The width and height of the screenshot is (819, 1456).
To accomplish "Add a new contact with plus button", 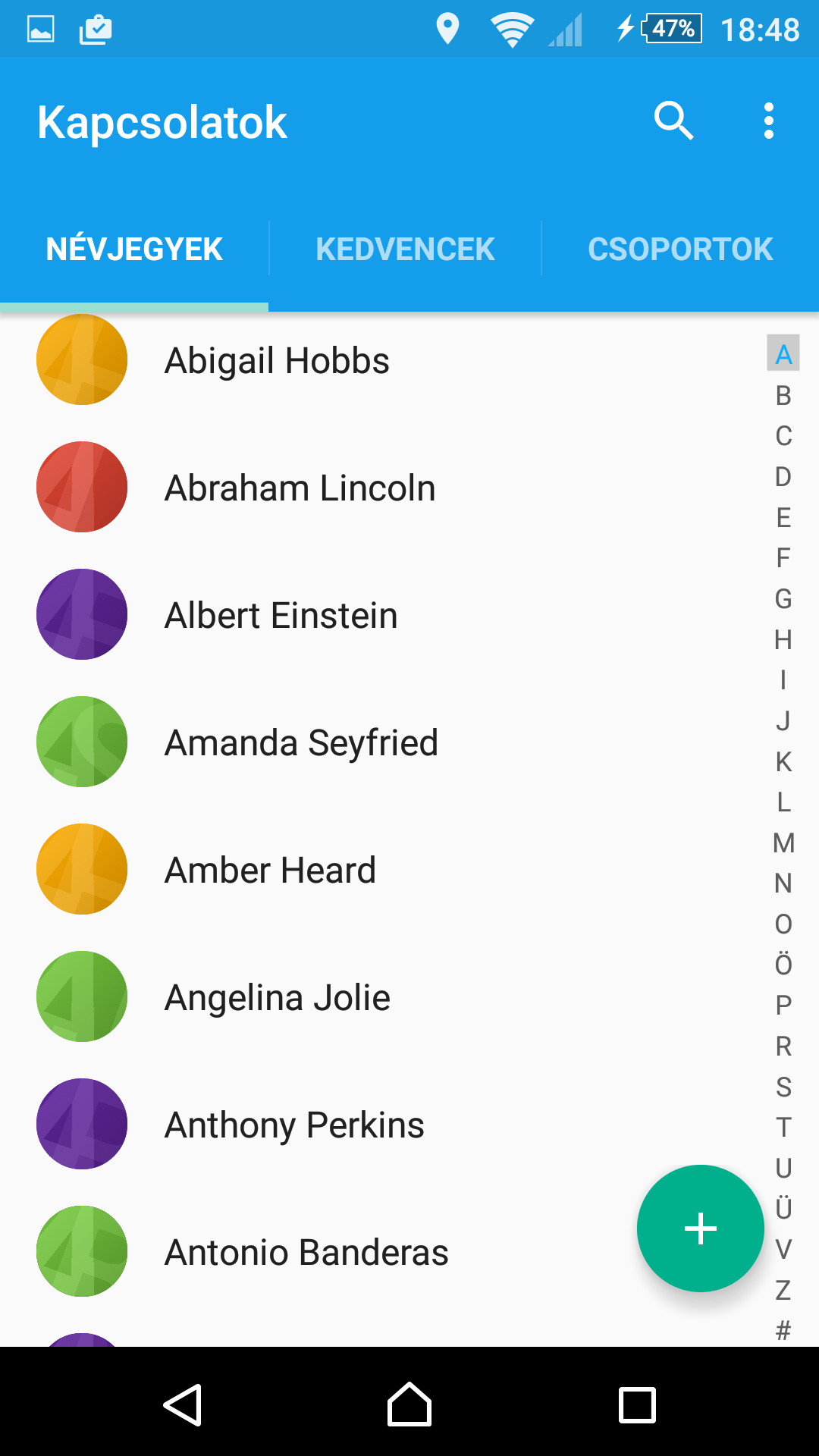I will pyautogui.click(x=701, y=1228).
